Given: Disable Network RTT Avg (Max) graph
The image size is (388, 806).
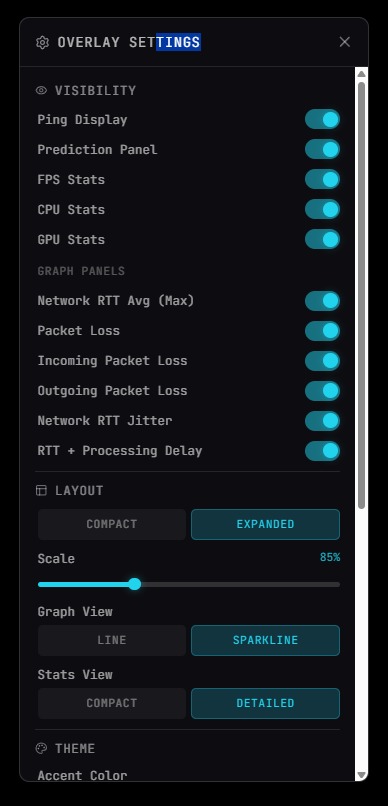Looking at the screenshot, I should pyautogui.click(x=322, y=301).
